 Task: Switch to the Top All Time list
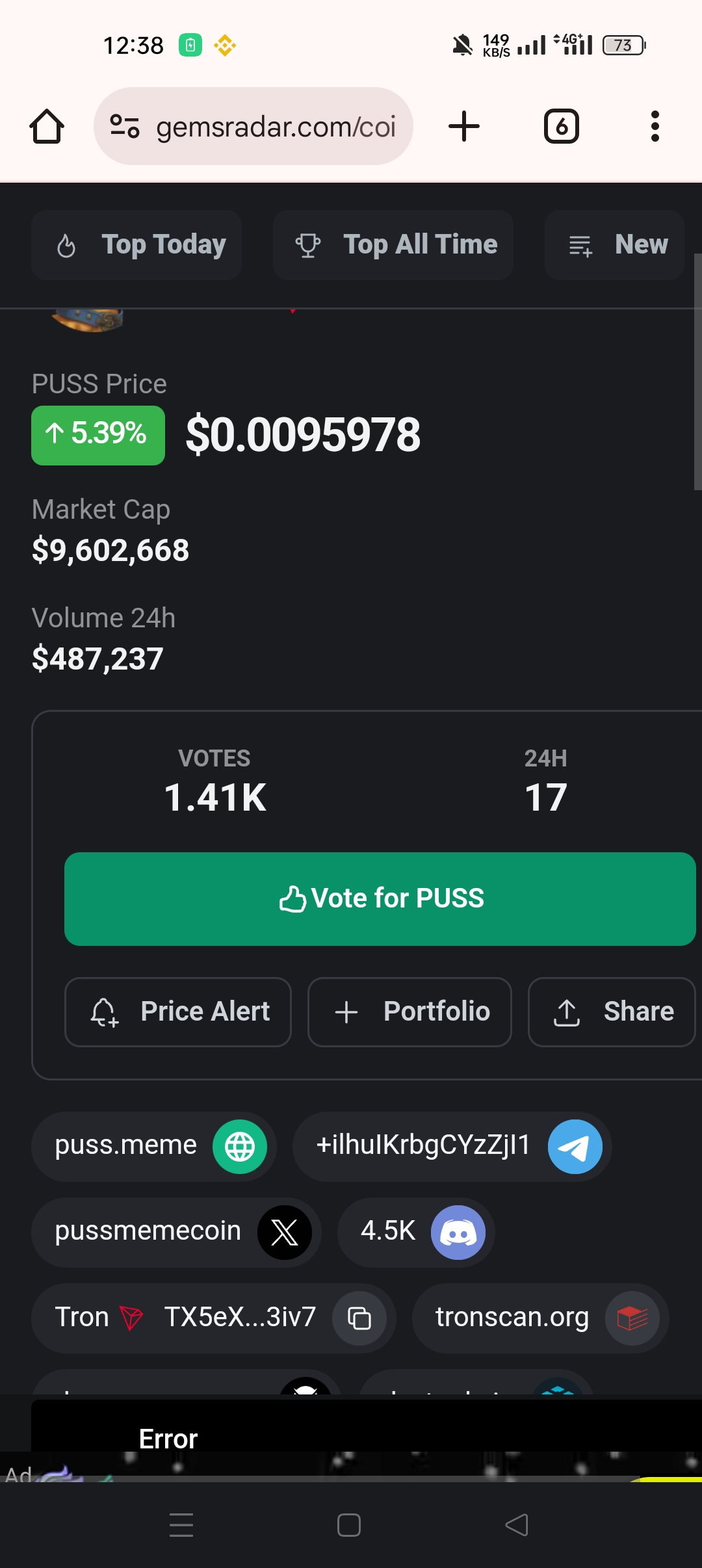(393, 245)
